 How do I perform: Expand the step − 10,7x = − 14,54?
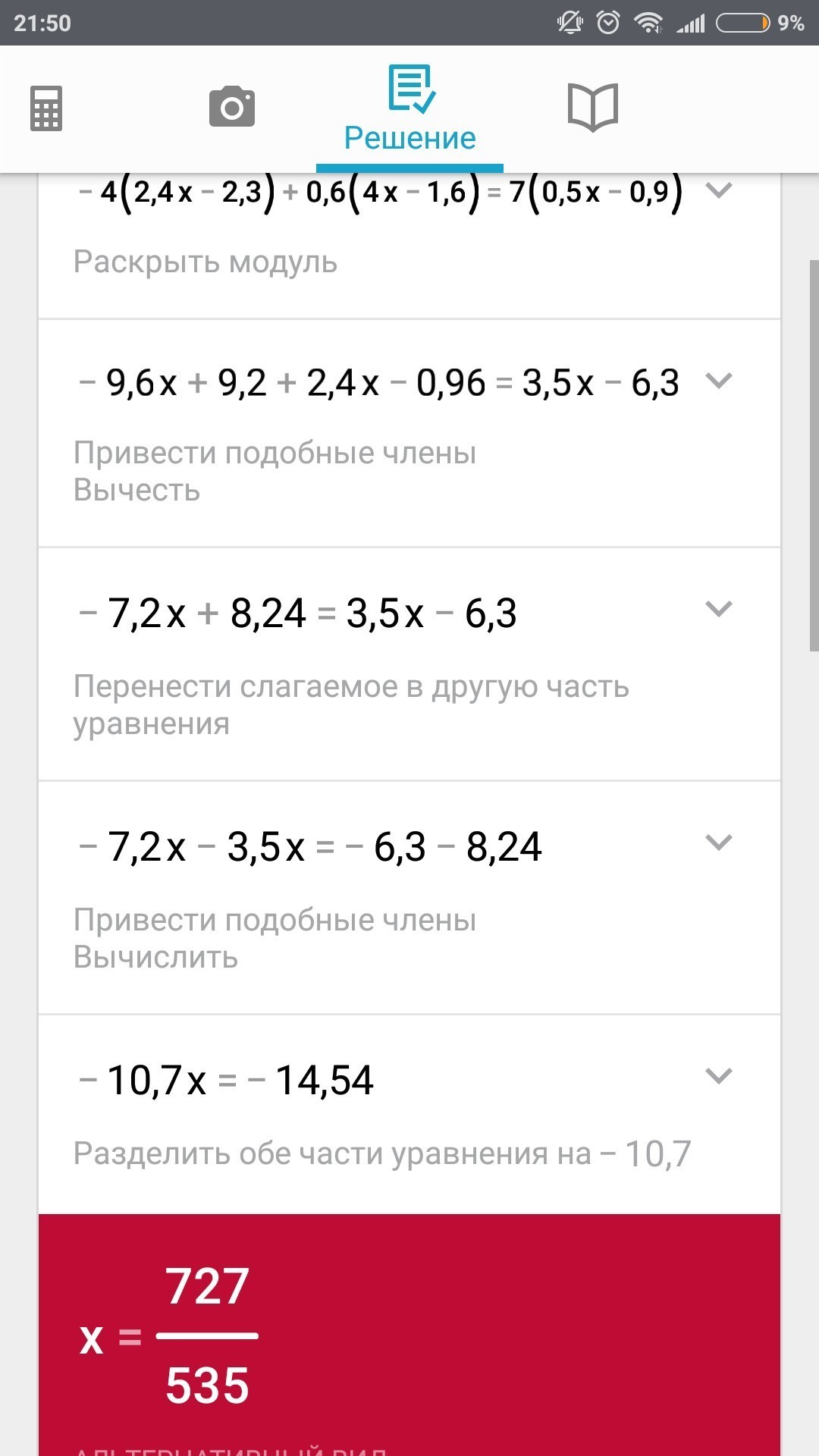(x=718, y=1076)
